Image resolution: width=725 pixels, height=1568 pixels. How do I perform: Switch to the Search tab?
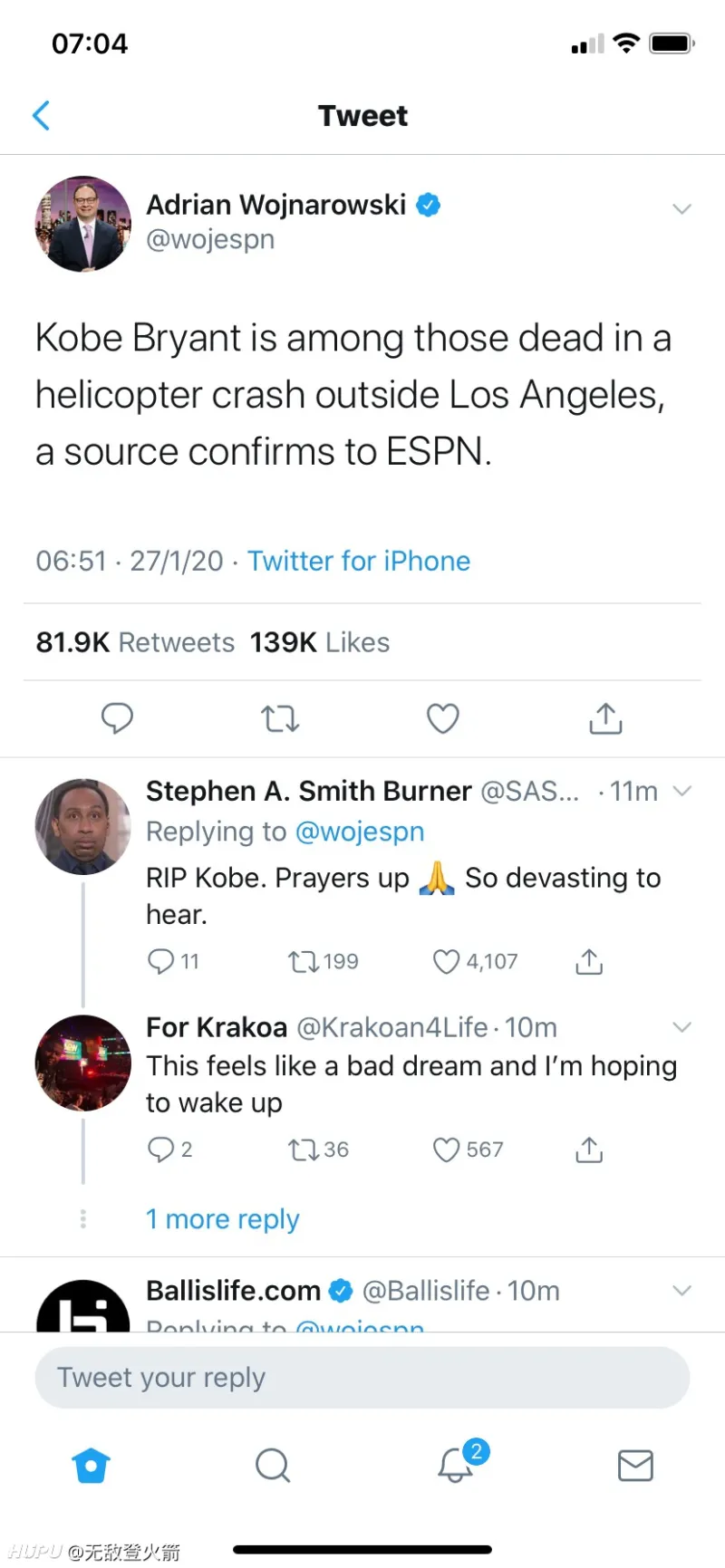point(273,1465)
